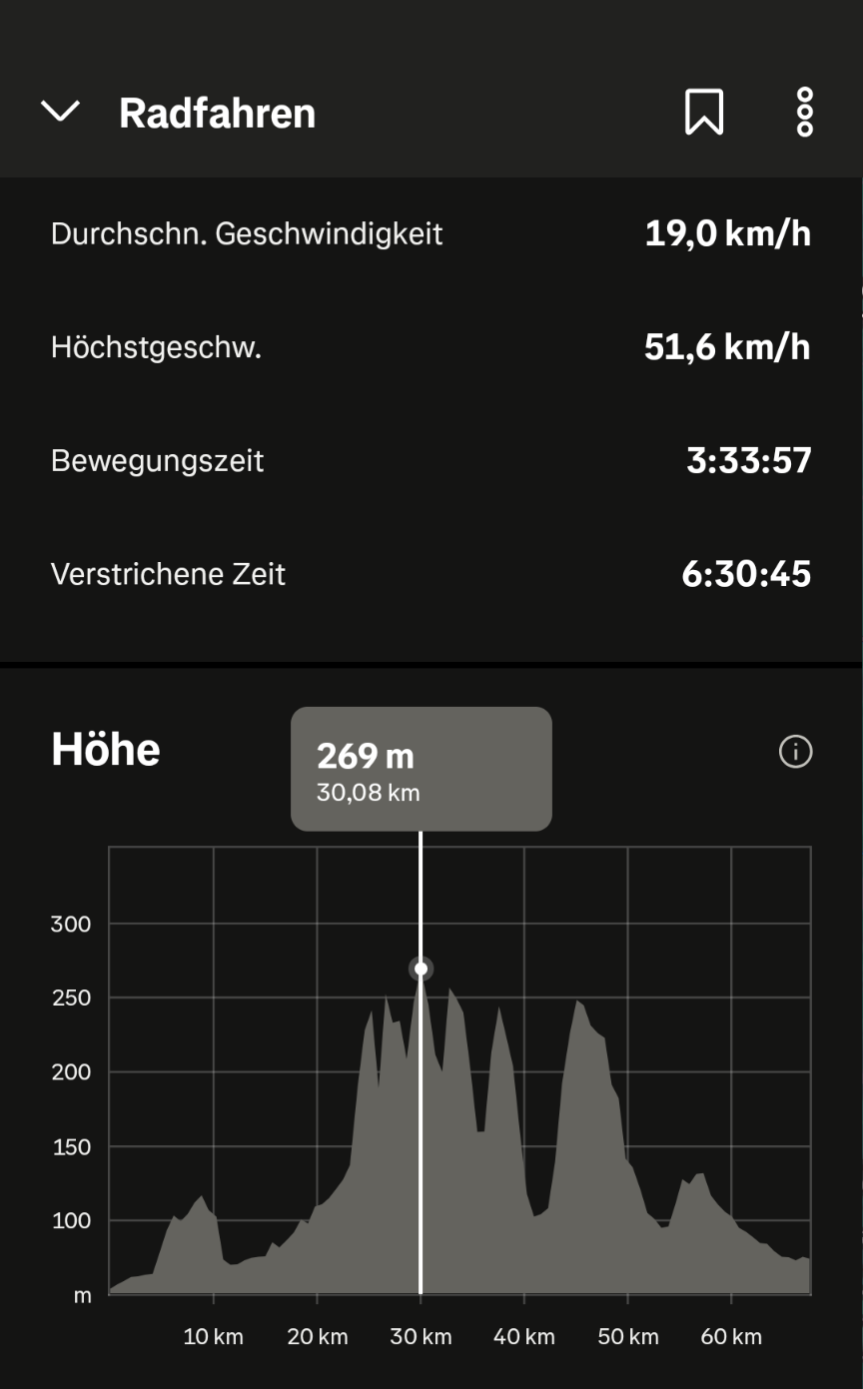Open the three-dot overflow menu

(x=805, y=112)
